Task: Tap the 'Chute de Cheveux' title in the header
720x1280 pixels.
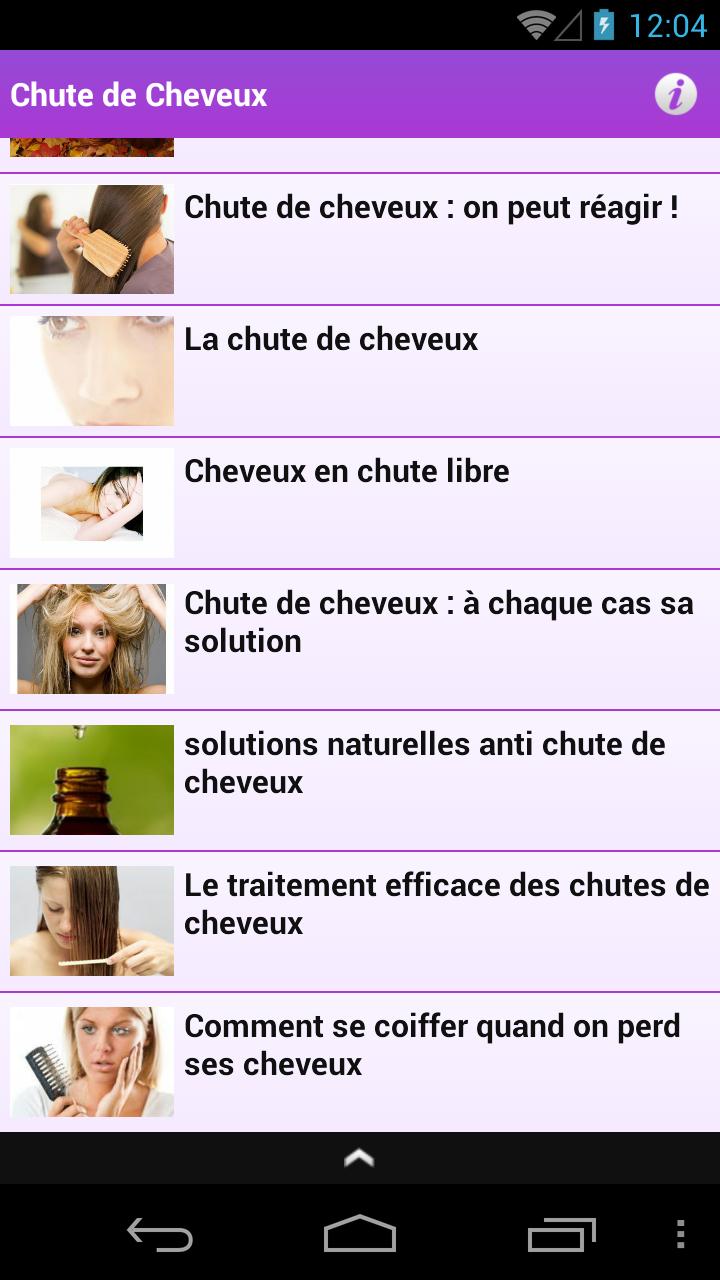Action: click(x=139, y=95)
